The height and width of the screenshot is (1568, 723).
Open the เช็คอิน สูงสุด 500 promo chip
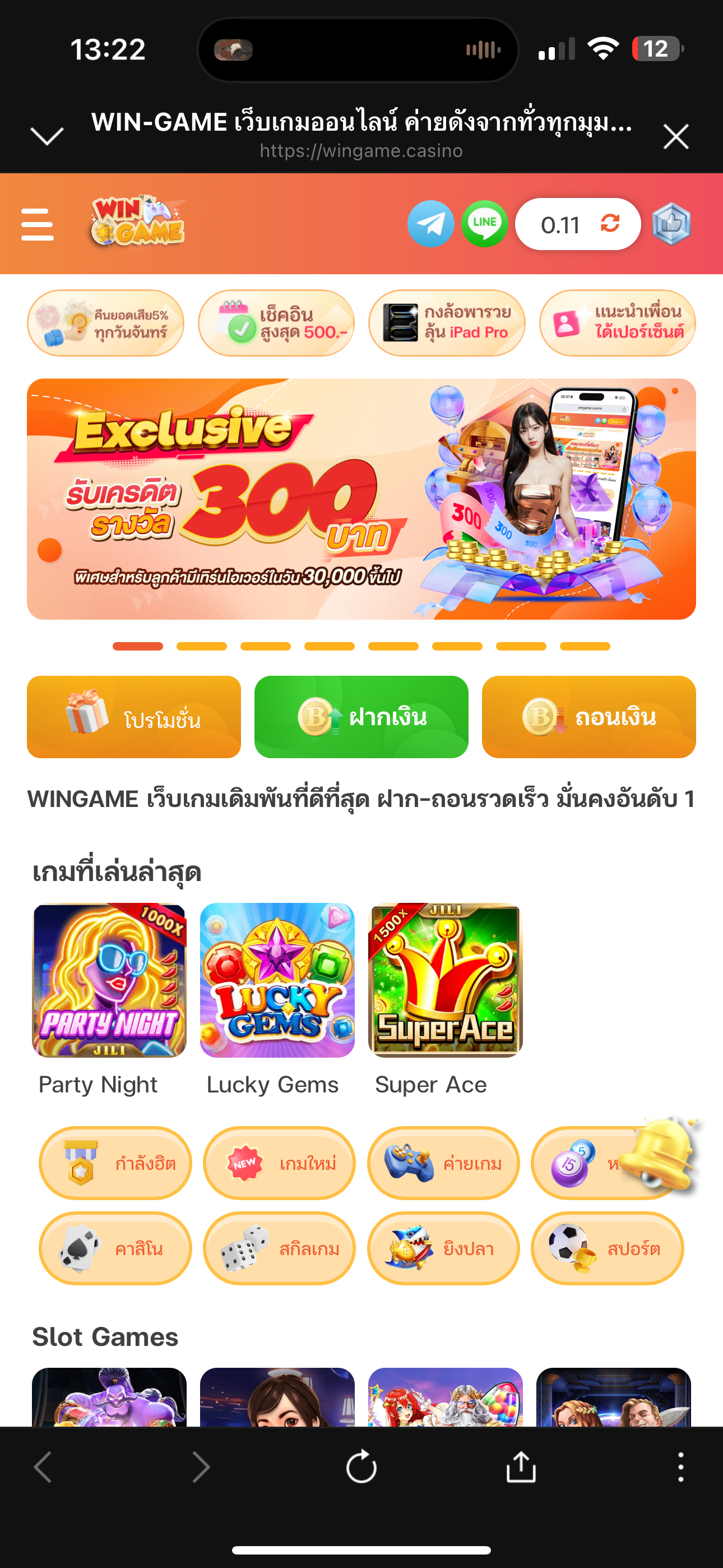click(x=276, y=322)
